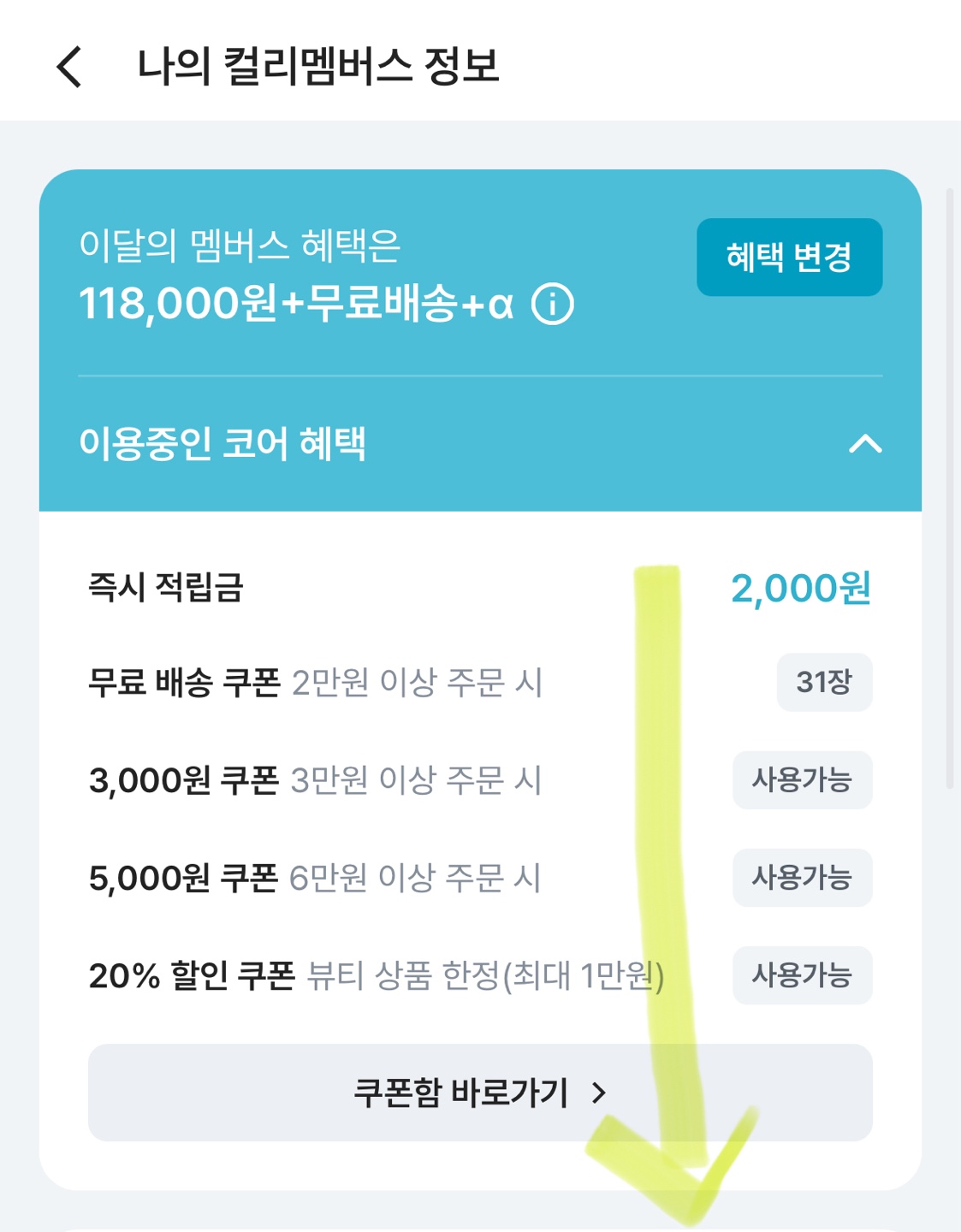961x1232 pixels.
Task: Tap 사용가능 badge for 5,000원 쿠폰
Action: pos(802,878)
